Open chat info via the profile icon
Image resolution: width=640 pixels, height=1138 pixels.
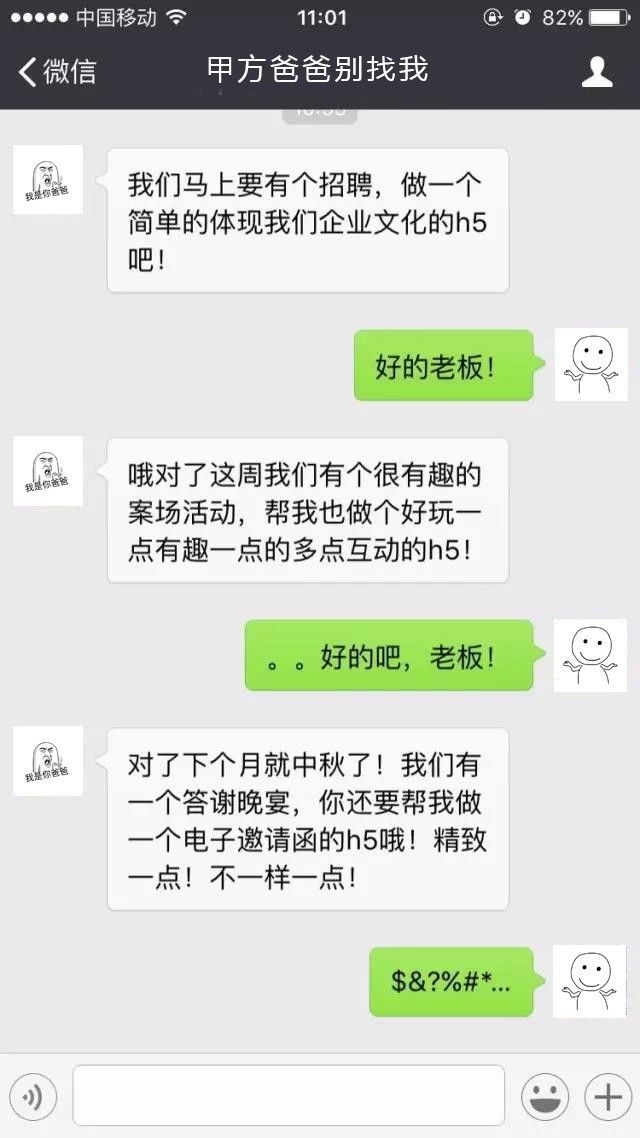pos(597,71)
